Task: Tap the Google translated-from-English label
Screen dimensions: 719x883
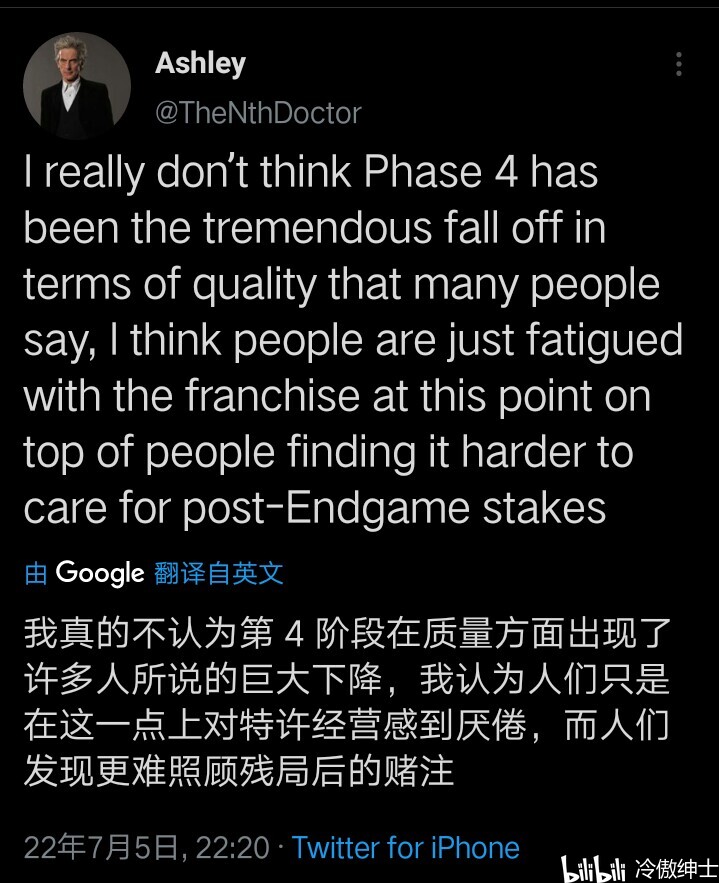Action: pyautogui.click(x=154, y=573)
